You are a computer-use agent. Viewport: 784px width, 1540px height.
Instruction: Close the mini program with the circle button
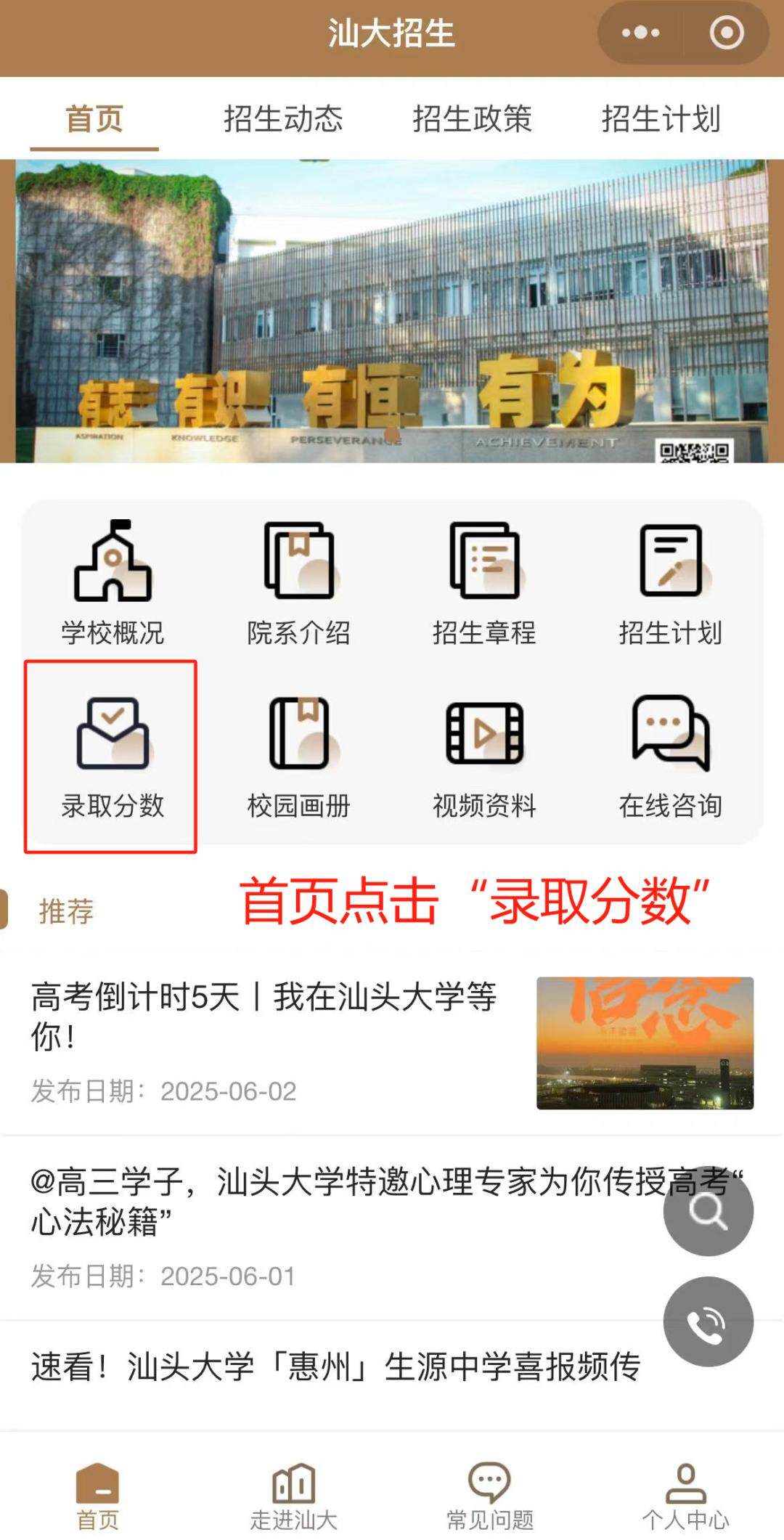tap(727, 33)
